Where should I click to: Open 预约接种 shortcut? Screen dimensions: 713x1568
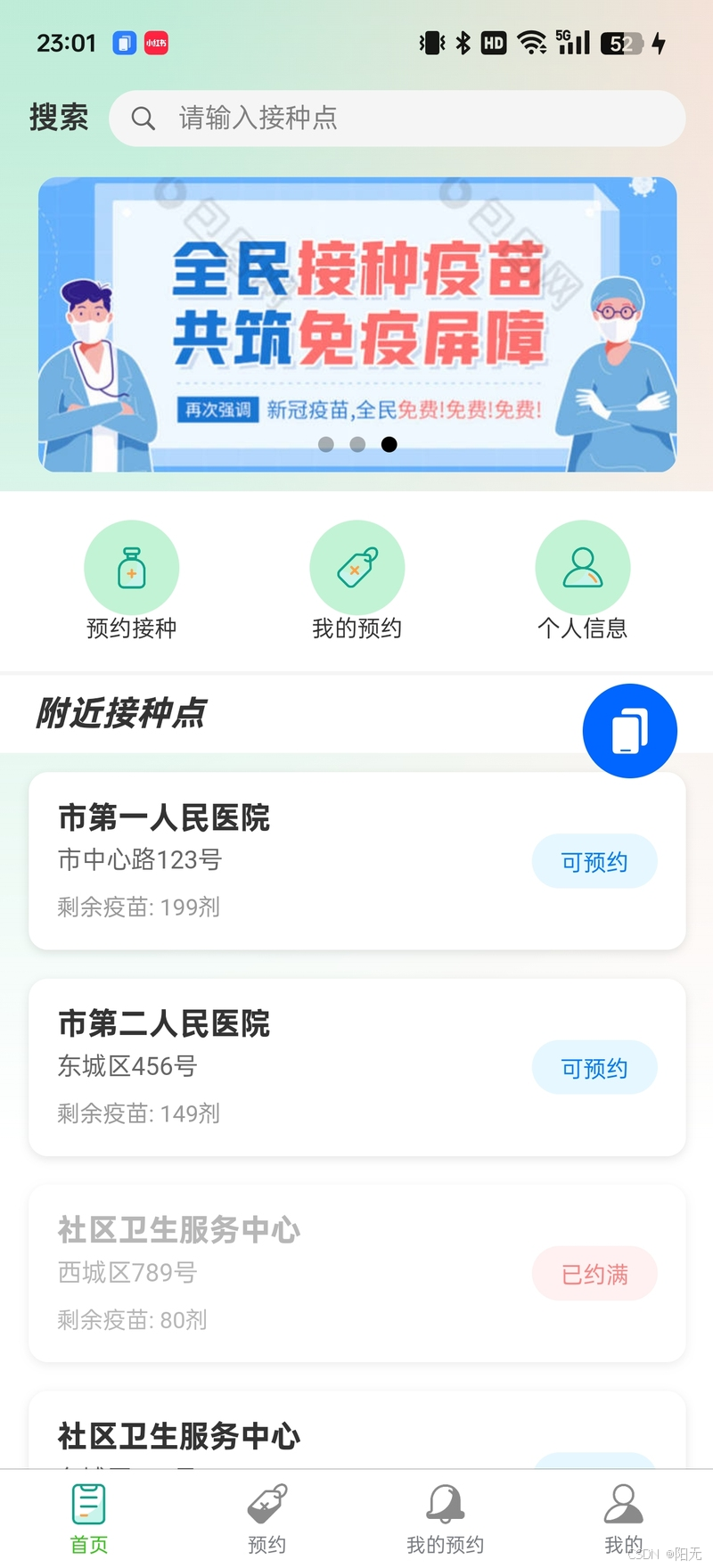(x=132, y=580)
